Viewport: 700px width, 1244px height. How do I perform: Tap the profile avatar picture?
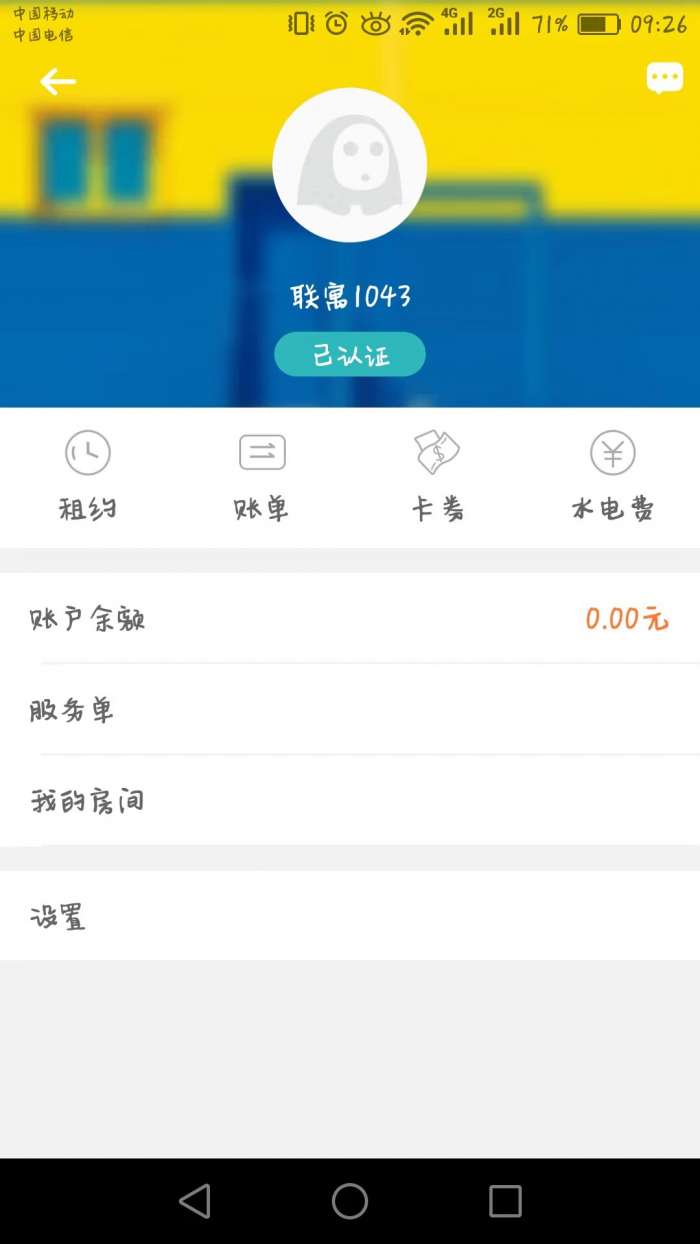[x=350, y=165]
